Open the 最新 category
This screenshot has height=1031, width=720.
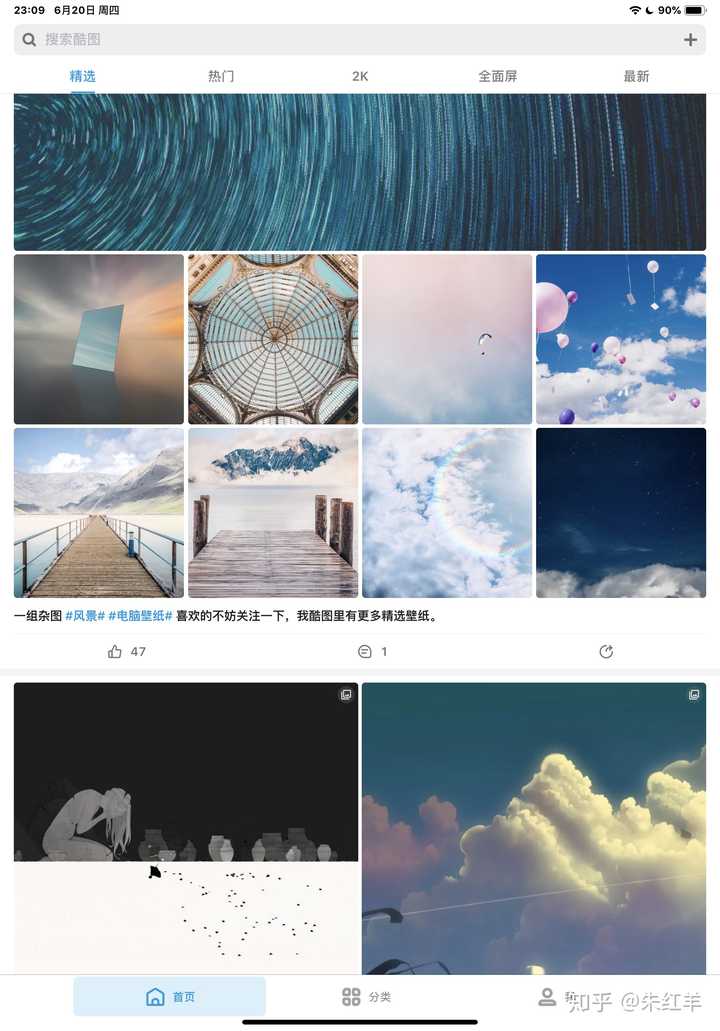click(x=637, y=76)
